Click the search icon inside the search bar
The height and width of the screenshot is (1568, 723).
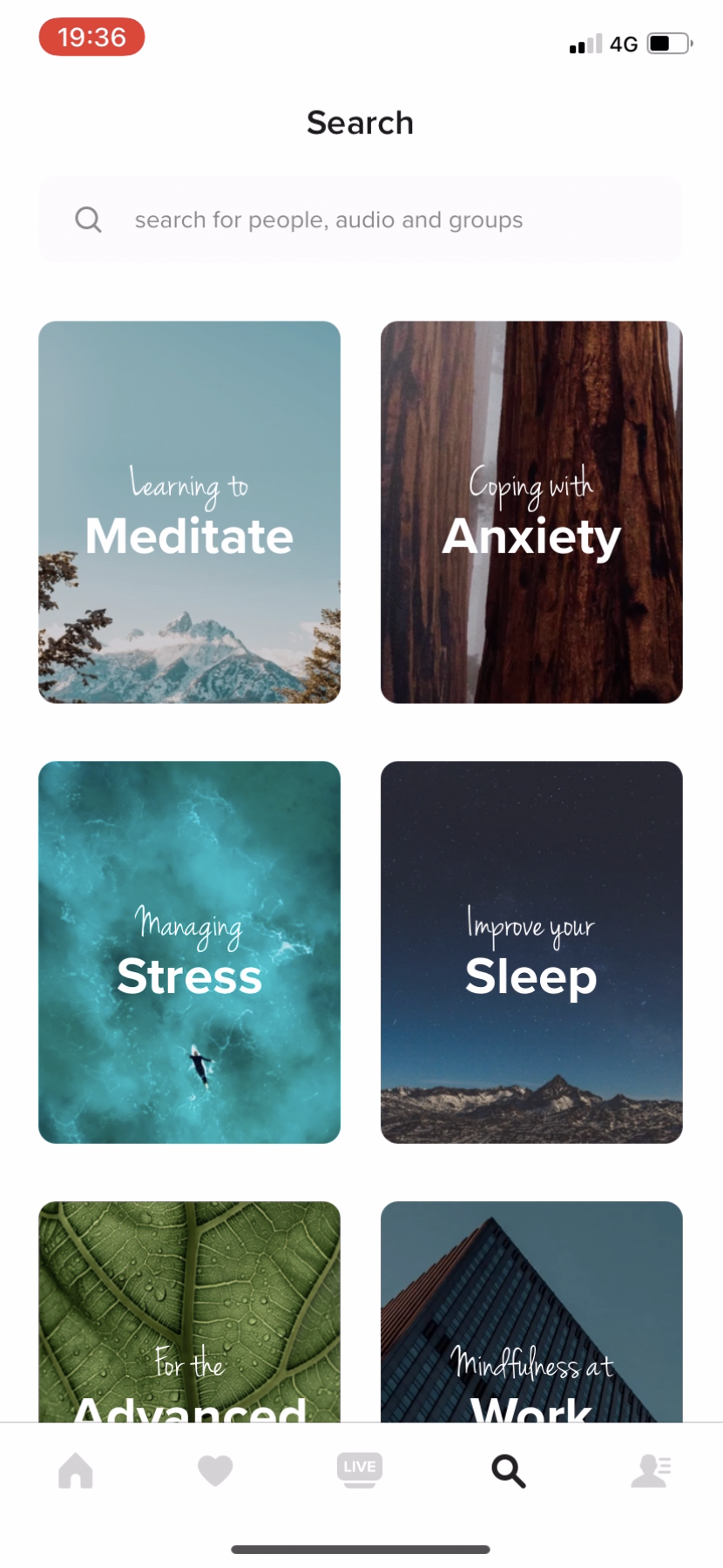(88, 219)
